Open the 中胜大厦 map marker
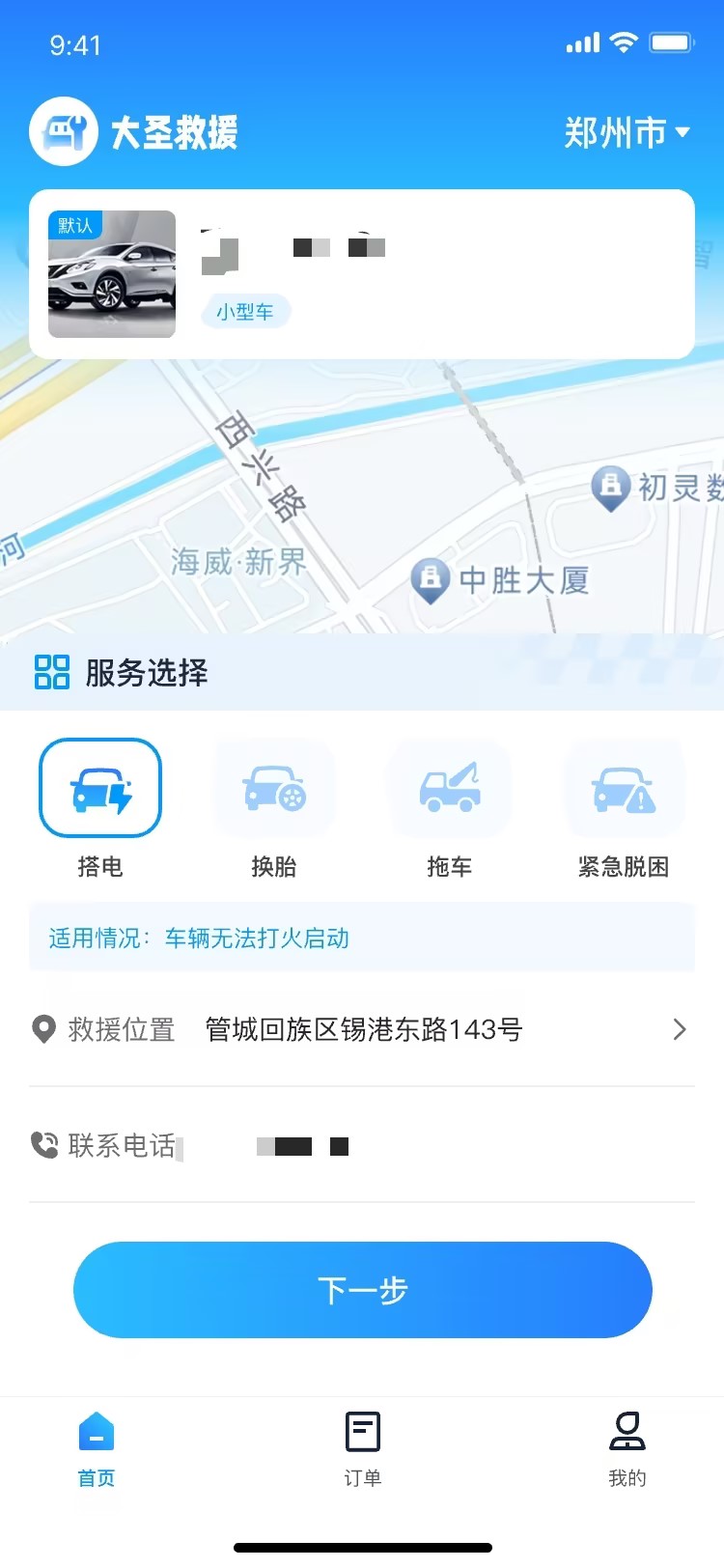Image resolution: width=724 pixels, height=1568 pixels. pyautogui.click(x=431, y=580)
